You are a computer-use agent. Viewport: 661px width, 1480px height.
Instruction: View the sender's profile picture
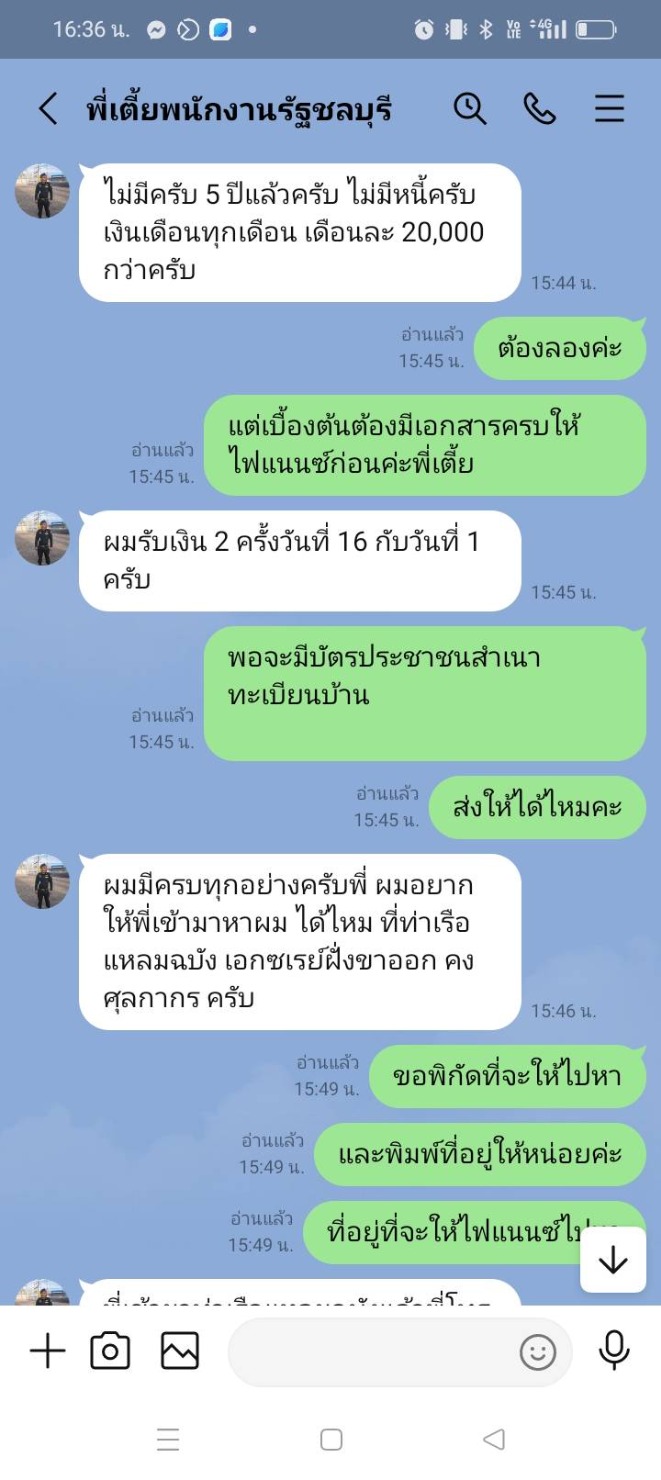tap(42, 190)
